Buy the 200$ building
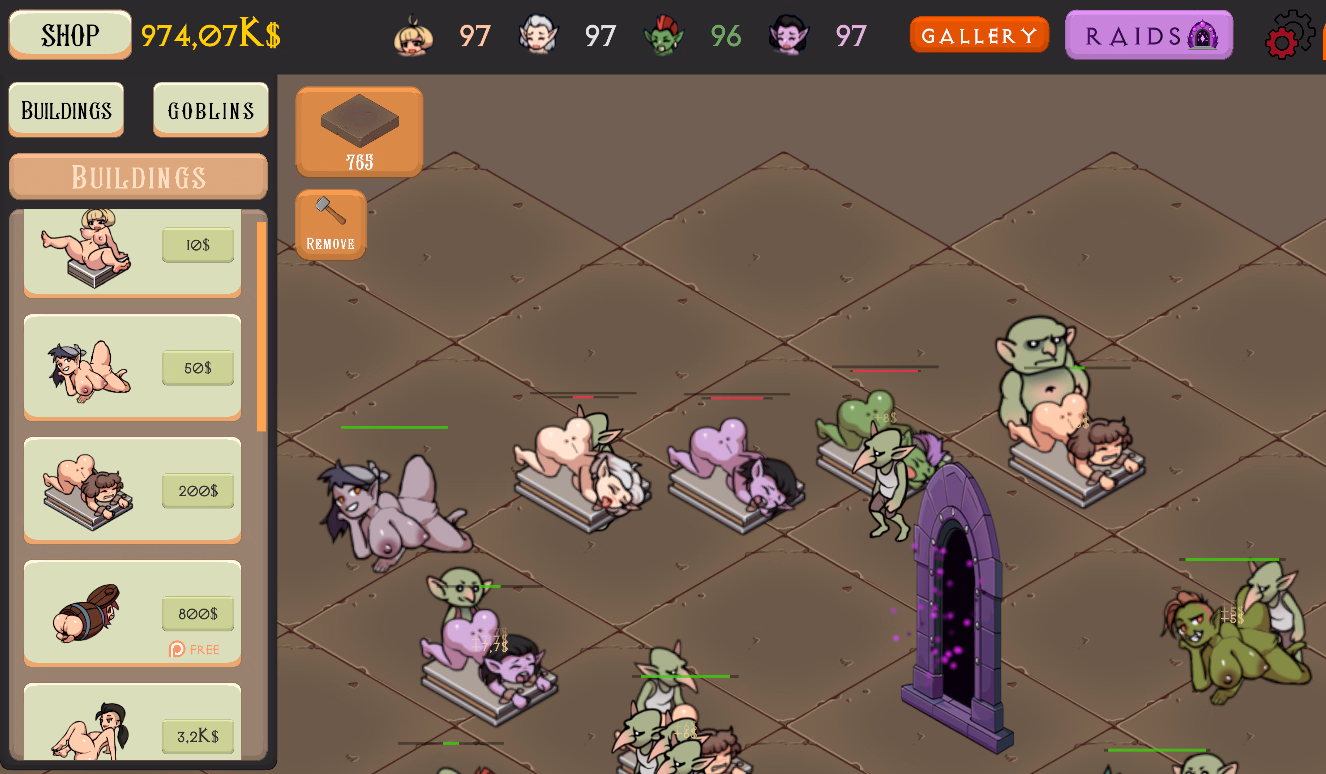This screenshot has width=1326, height=774. [x=198, y=491]
